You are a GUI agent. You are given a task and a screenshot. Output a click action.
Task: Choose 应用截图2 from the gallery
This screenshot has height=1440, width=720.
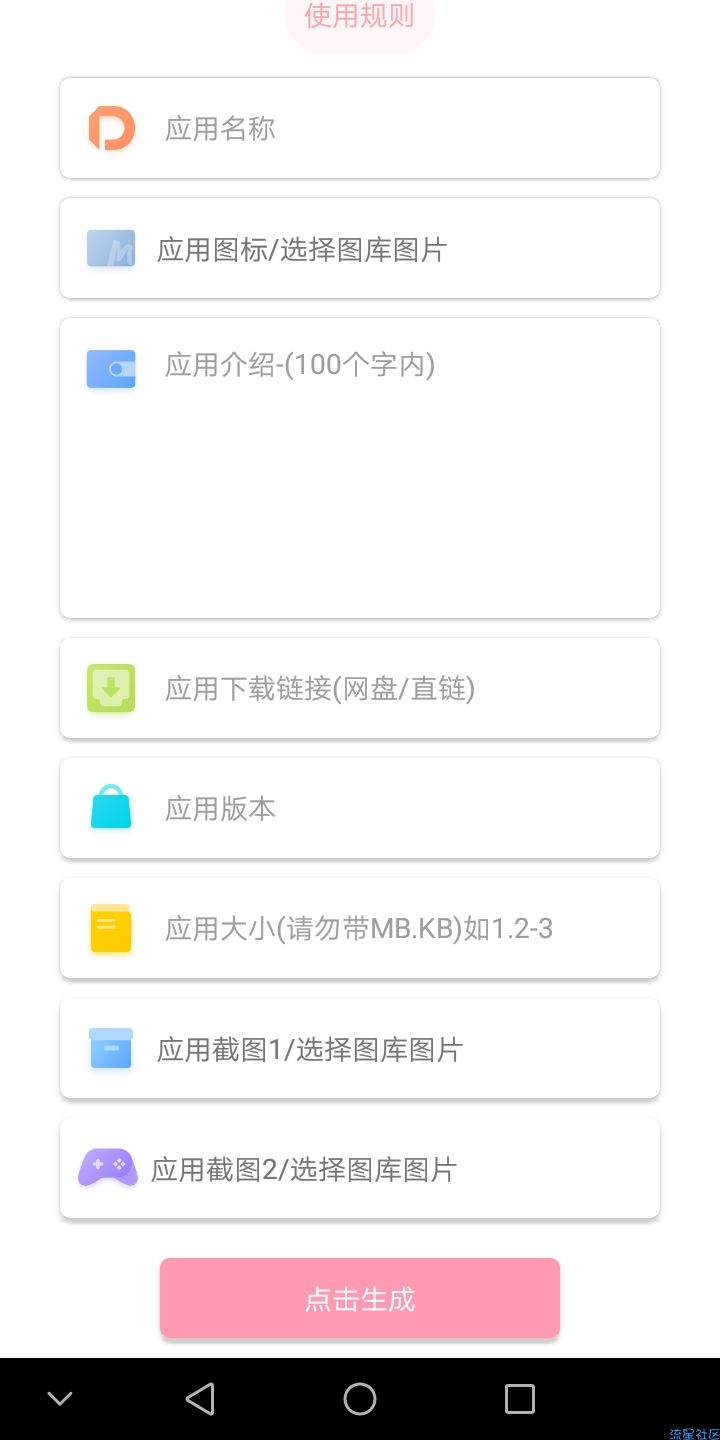coord(360,1168)
